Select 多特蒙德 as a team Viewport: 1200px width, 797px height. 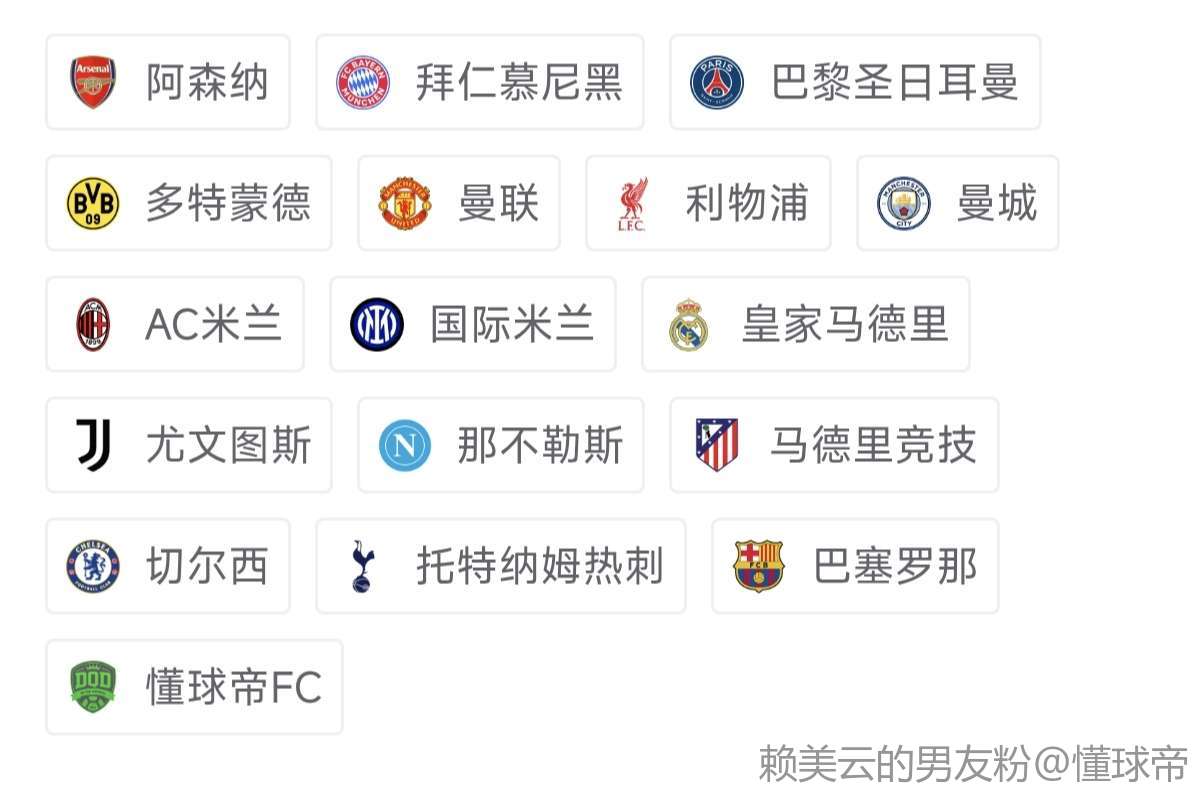click(x=189, y=203)
